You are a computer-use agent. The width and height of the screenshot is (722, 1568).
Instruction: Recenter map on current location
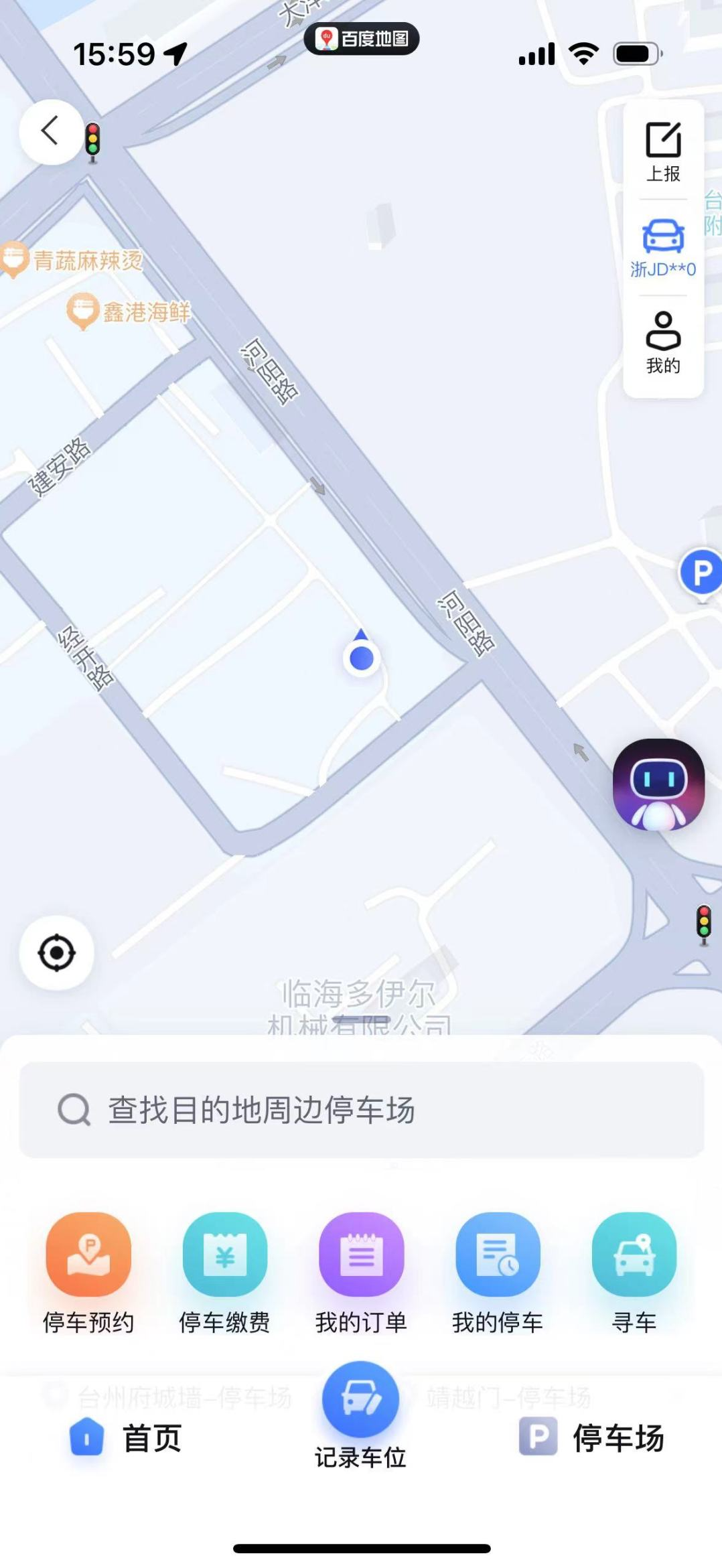pyautogui.click(x=56, y=952)
